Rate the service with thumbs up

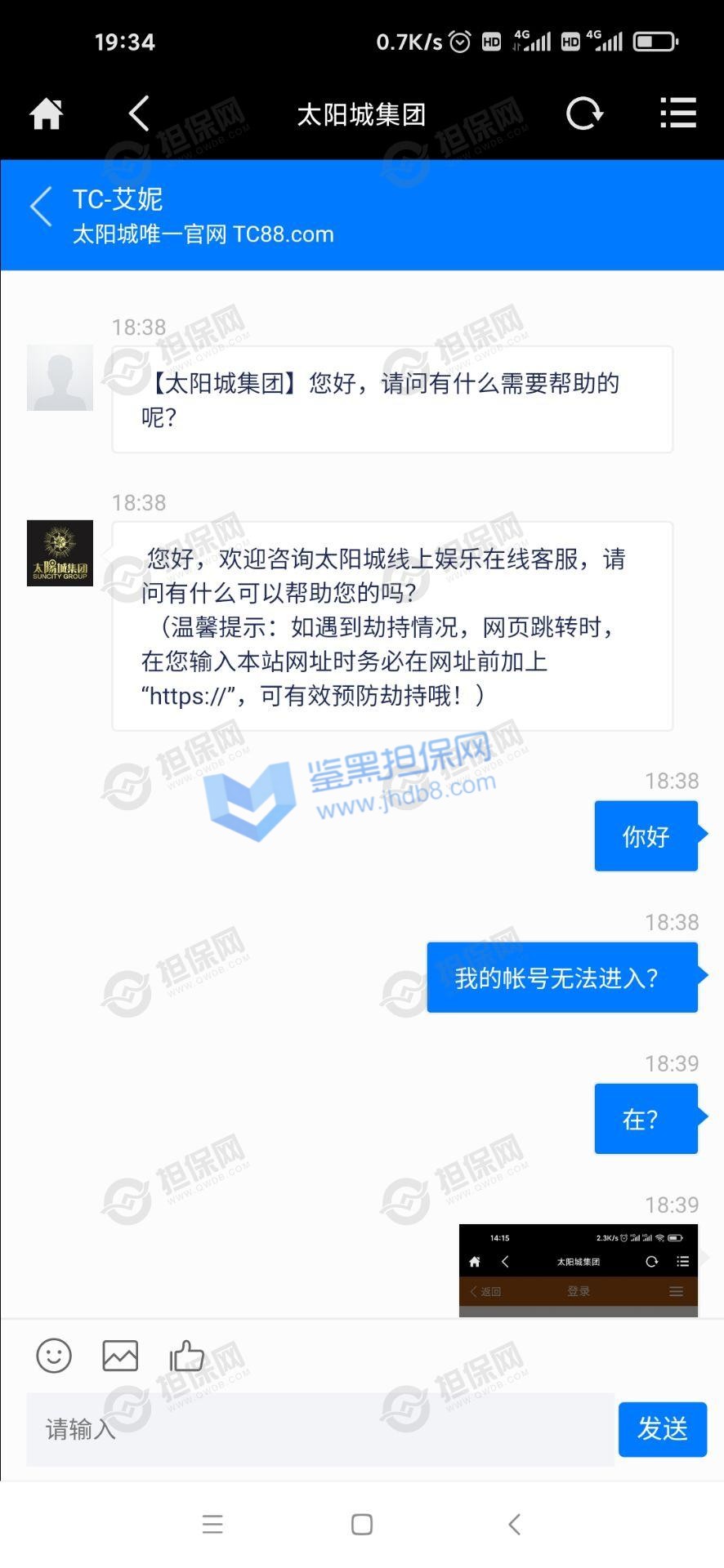186,1356
